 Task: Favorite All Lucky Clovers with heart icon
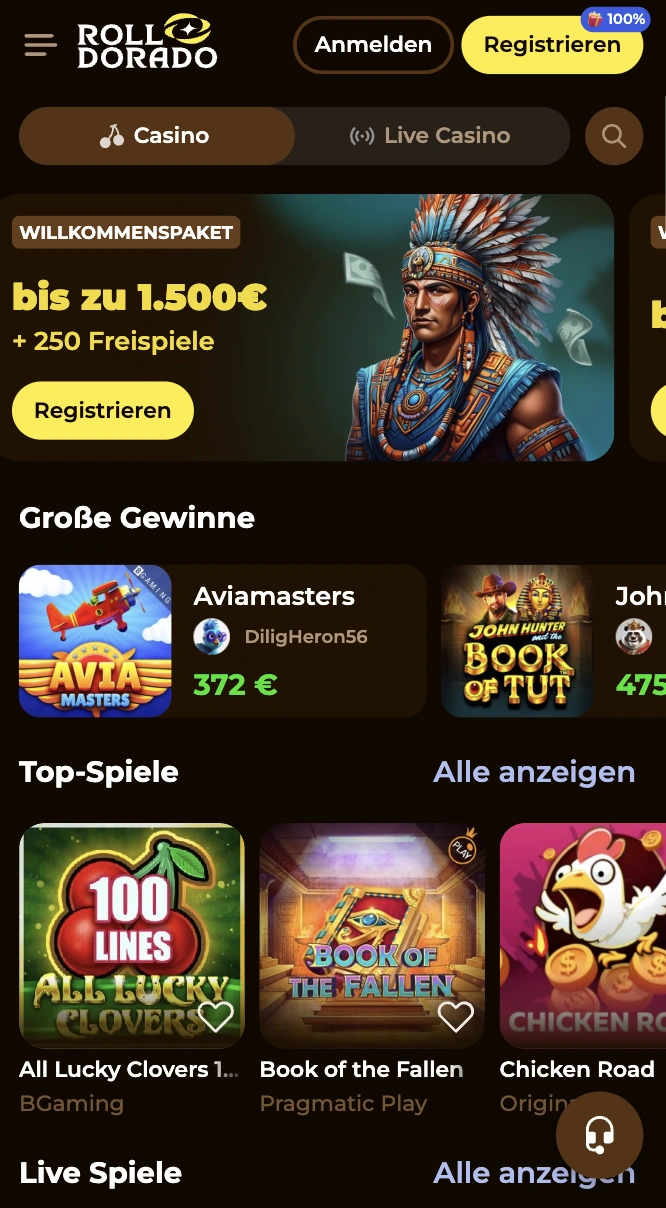coord(215,1017)
